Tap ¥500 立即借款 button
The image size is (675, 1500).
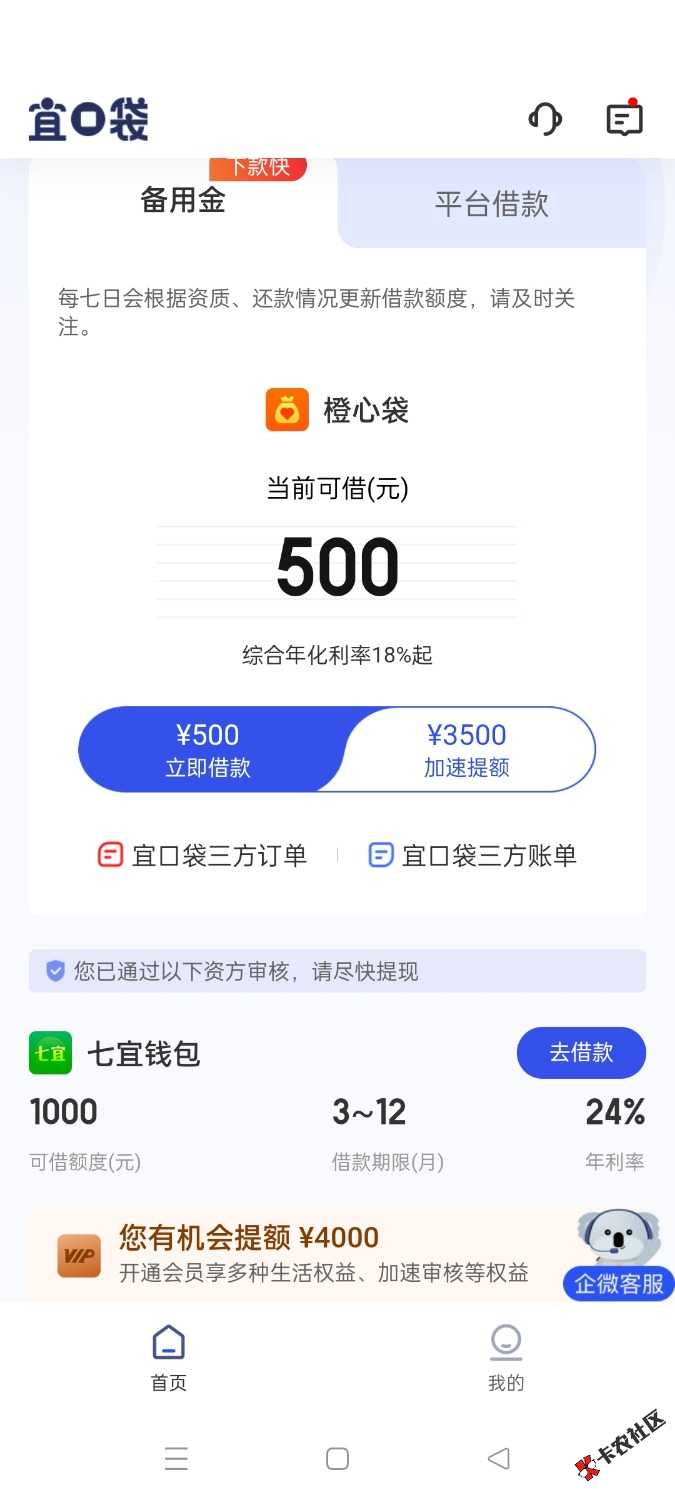[x=208, y=750]
